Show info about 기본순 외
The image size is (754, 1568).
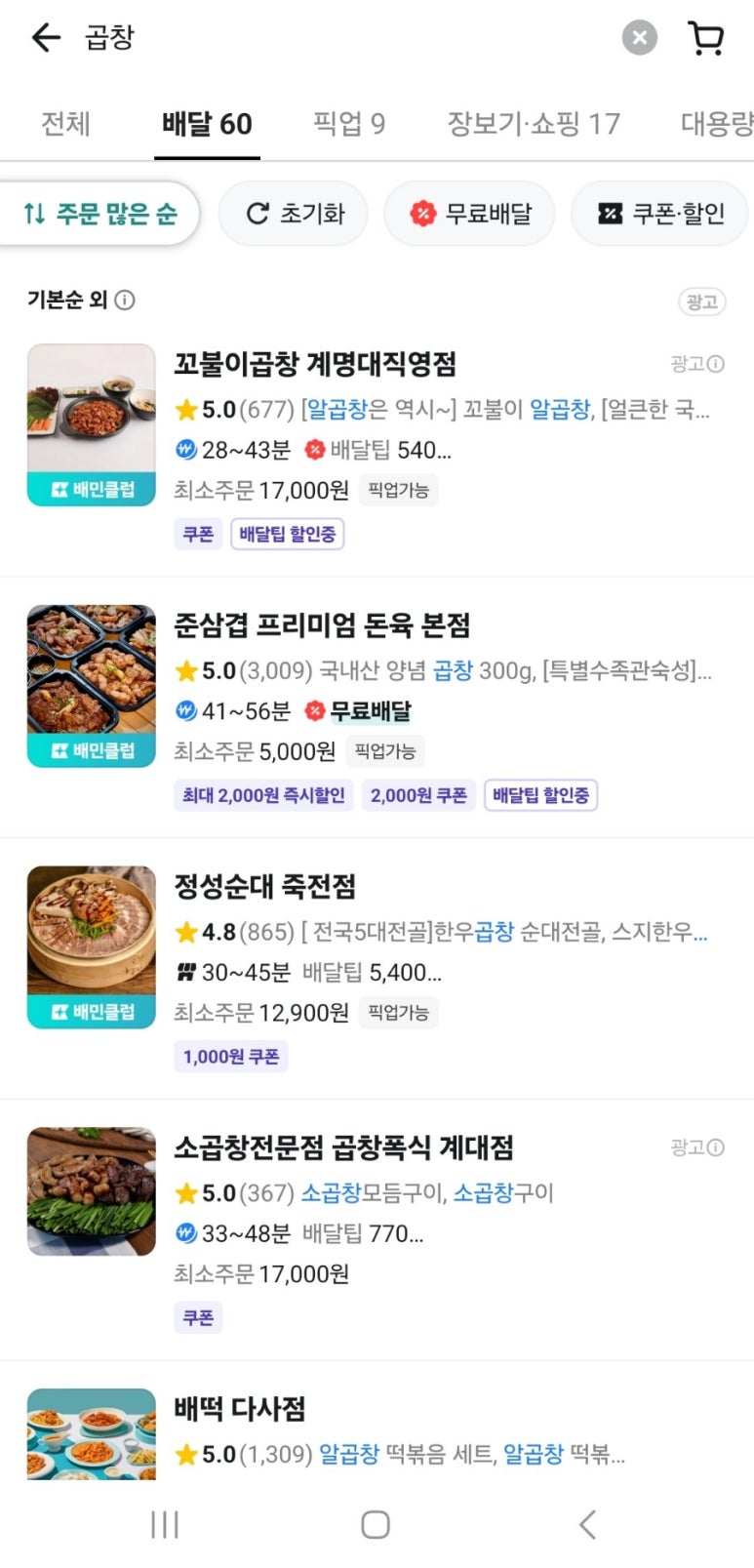pyautogui.click(x=125, y=300)
